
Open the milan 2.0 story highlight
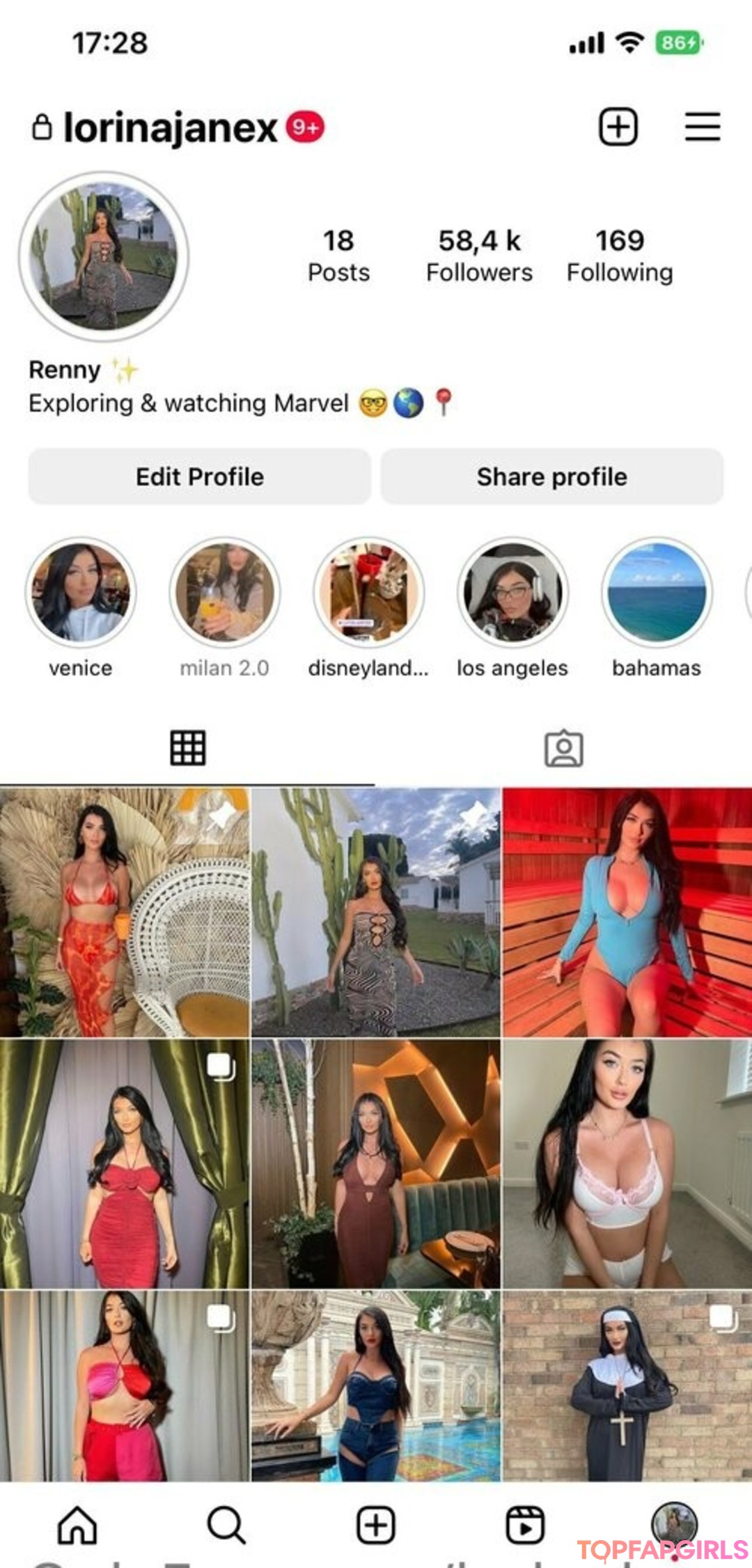[x=224, y=592]
